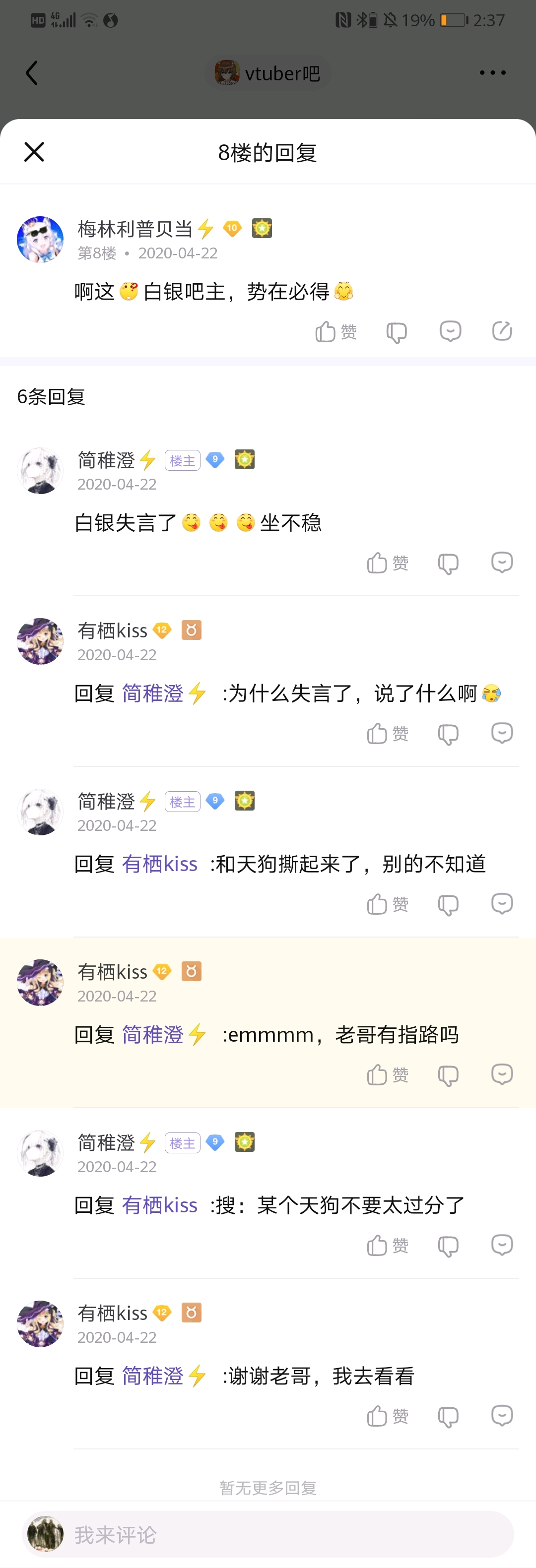
Task: Like the reply "谢谢老哥，我去看看"
Action: tap(387, 1416)
